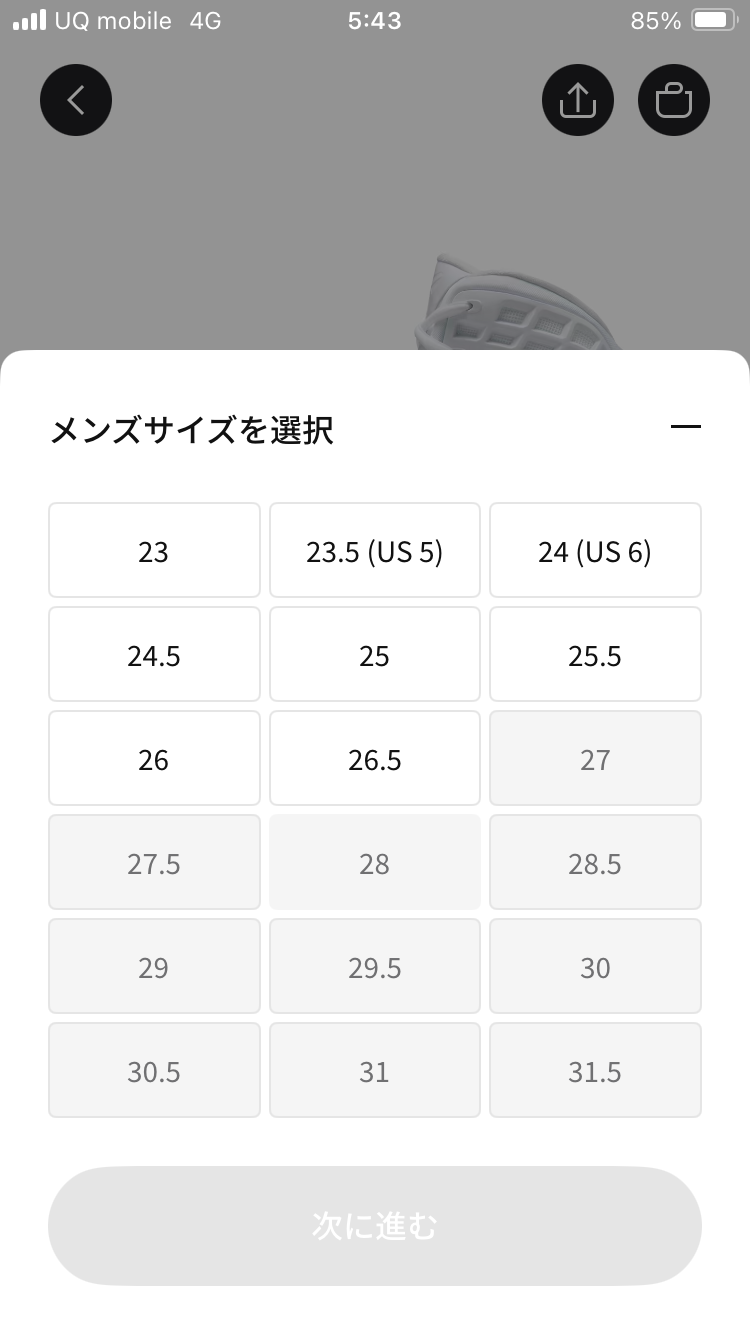750x1334 pixels.
Task: Pick size 26.5
Action: click(375, 759)
